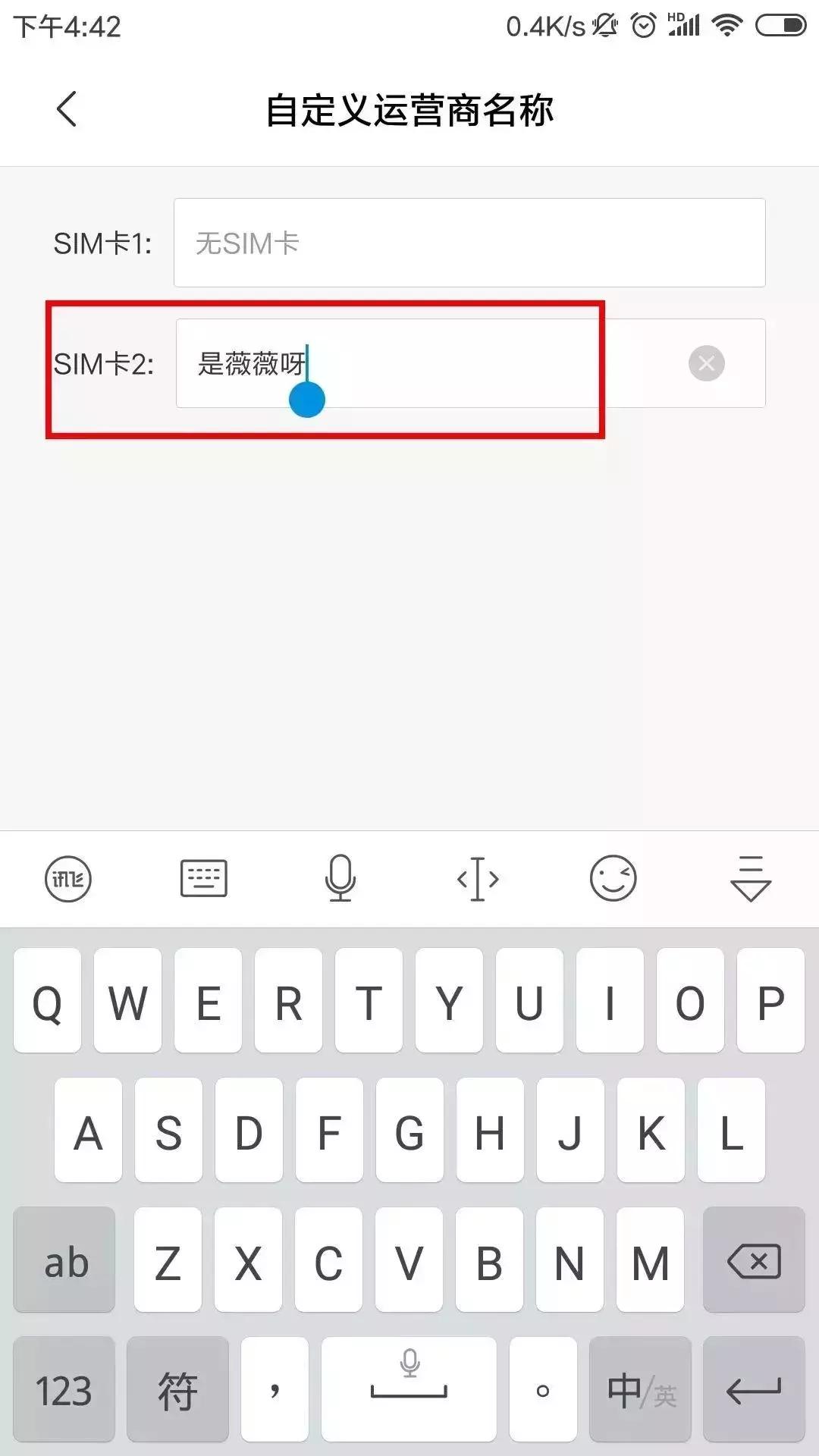Toggle to the 123 number keypad
The image size is (819, 1456).
pos(64,1390)
